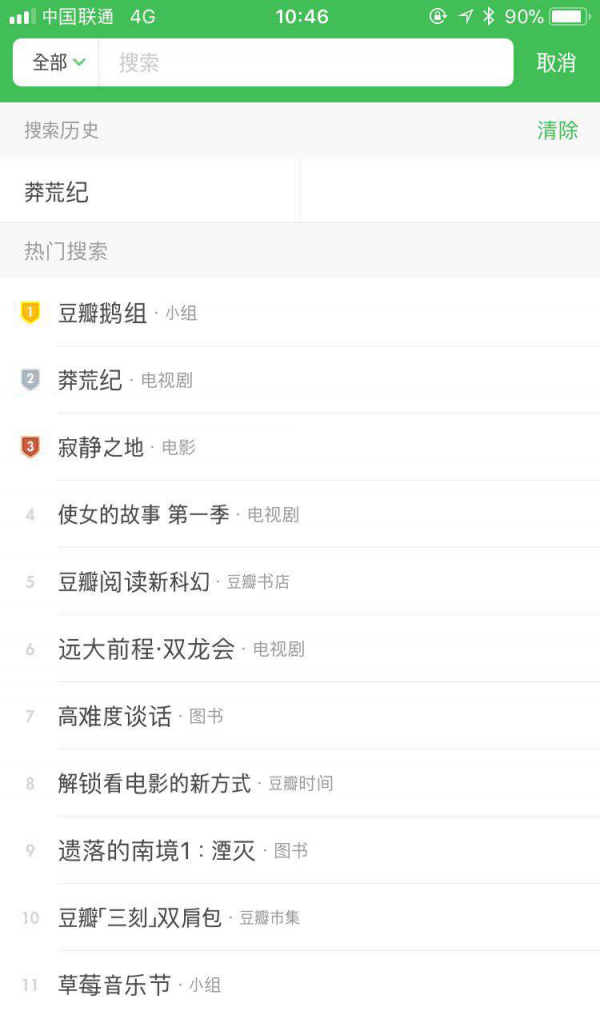Open hot search 莽荒纪 电视剧
Viewport: 600px width, 1031px height.
click(300, 380)
